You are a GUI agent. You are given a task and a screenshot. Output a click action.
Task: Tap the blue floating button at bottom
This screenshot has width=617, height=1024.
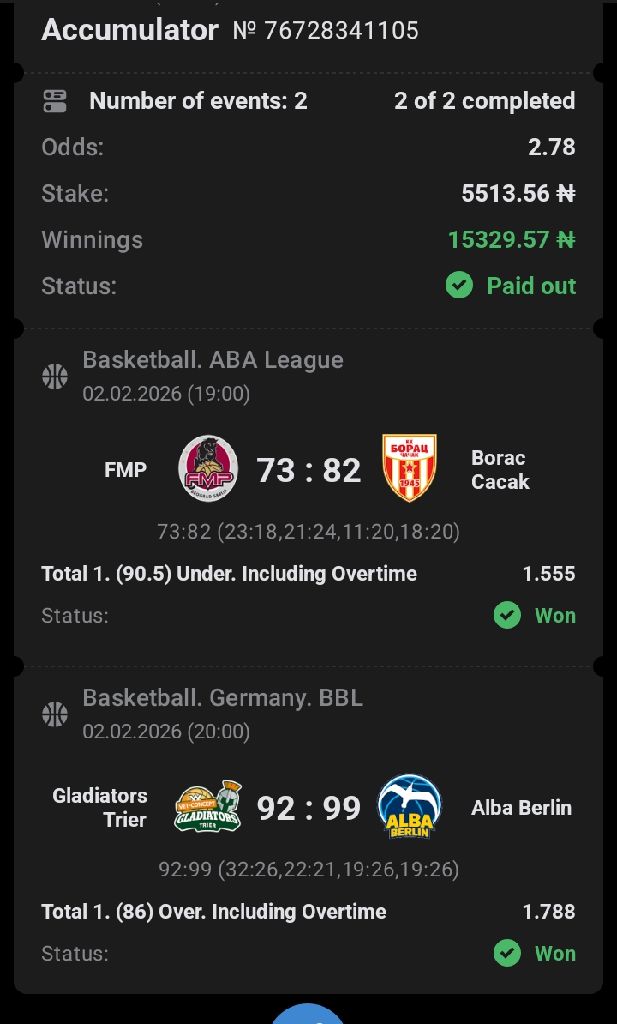[308, 1012]
